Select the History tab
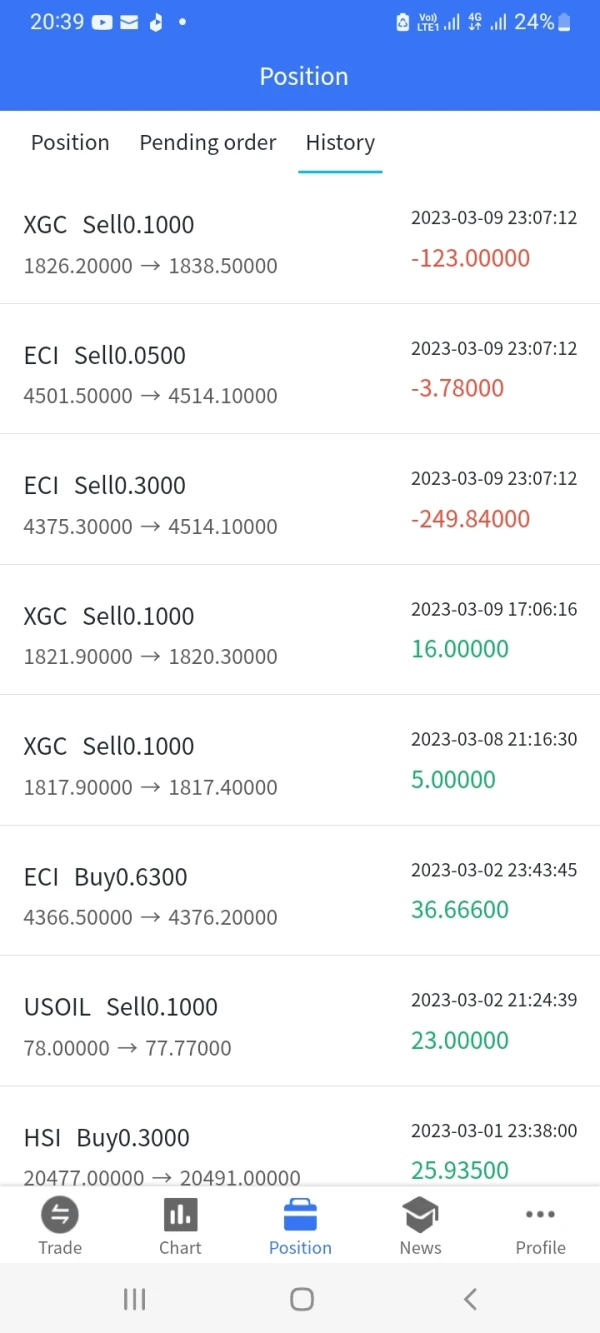This screenshot has height=1333, width=600. tap(340, 143)
